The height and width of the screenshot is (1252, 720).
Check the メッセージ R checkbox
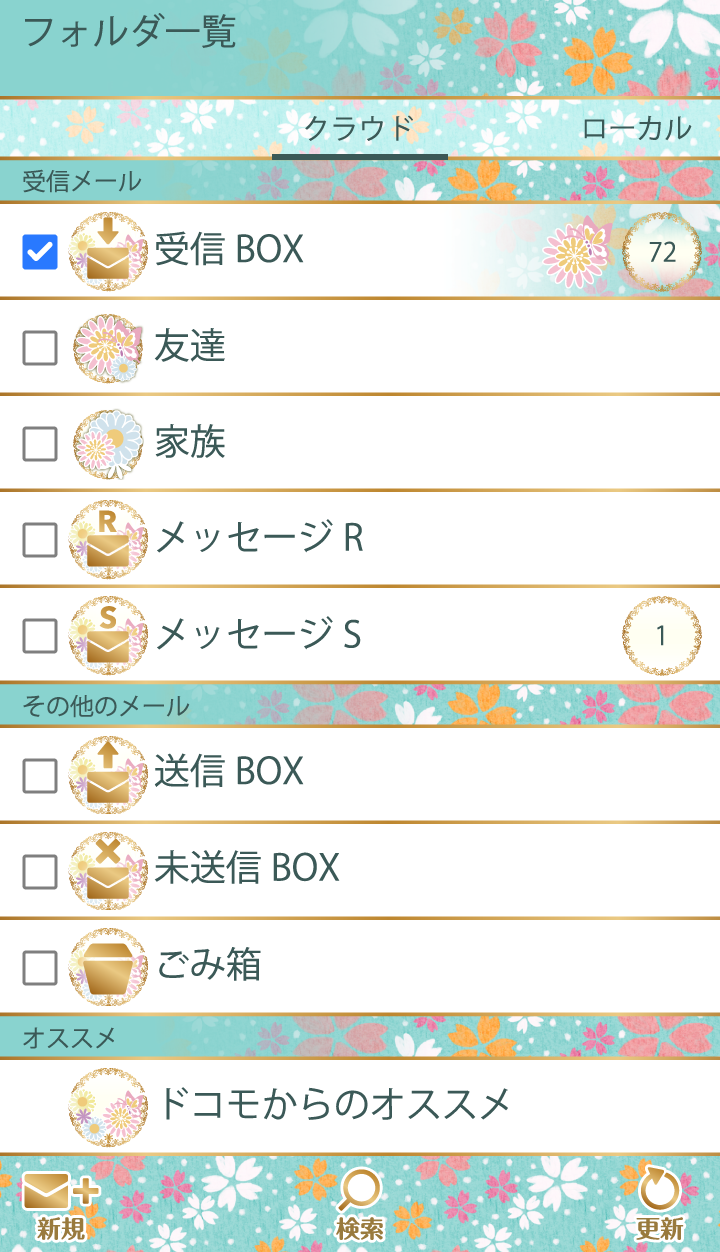tap(40, 540)
